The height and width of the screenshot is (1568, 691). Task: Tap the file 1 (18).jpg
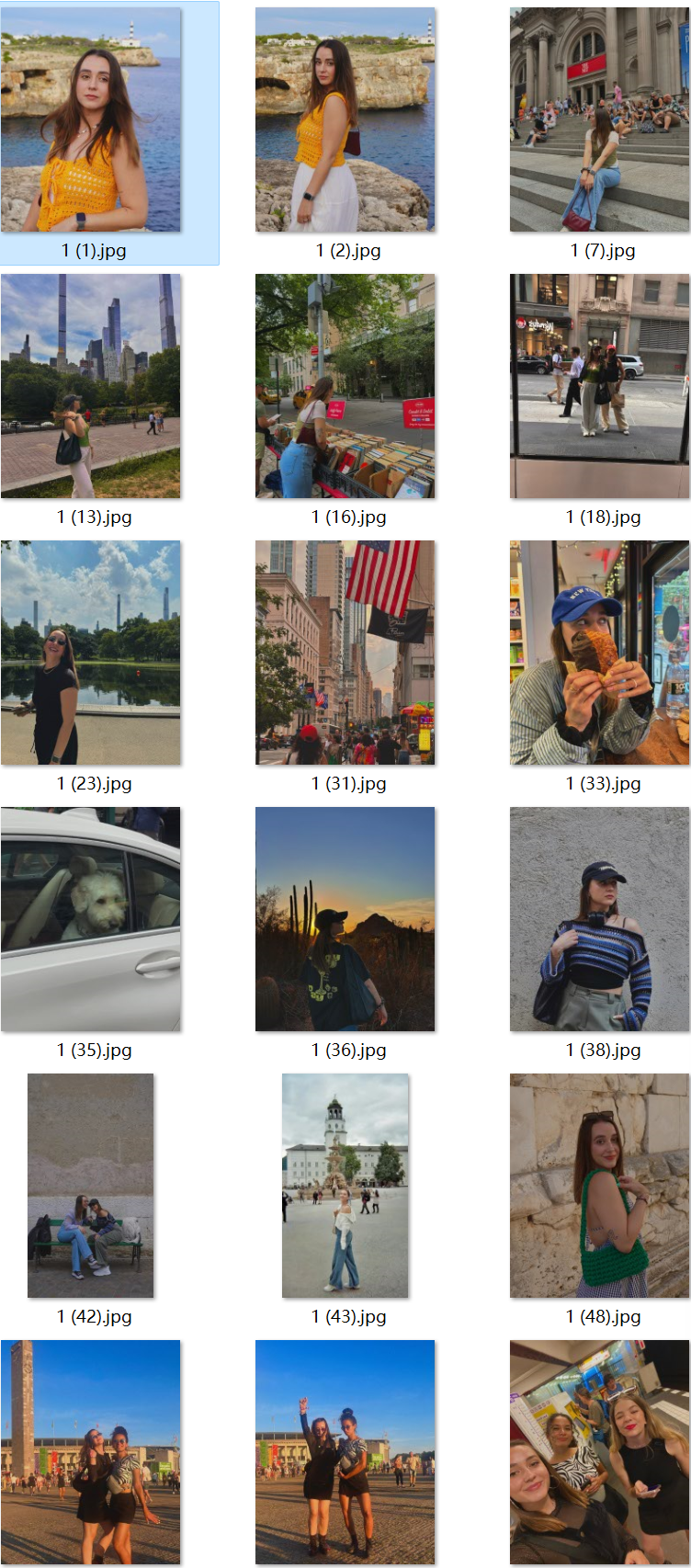coord(599,386)
